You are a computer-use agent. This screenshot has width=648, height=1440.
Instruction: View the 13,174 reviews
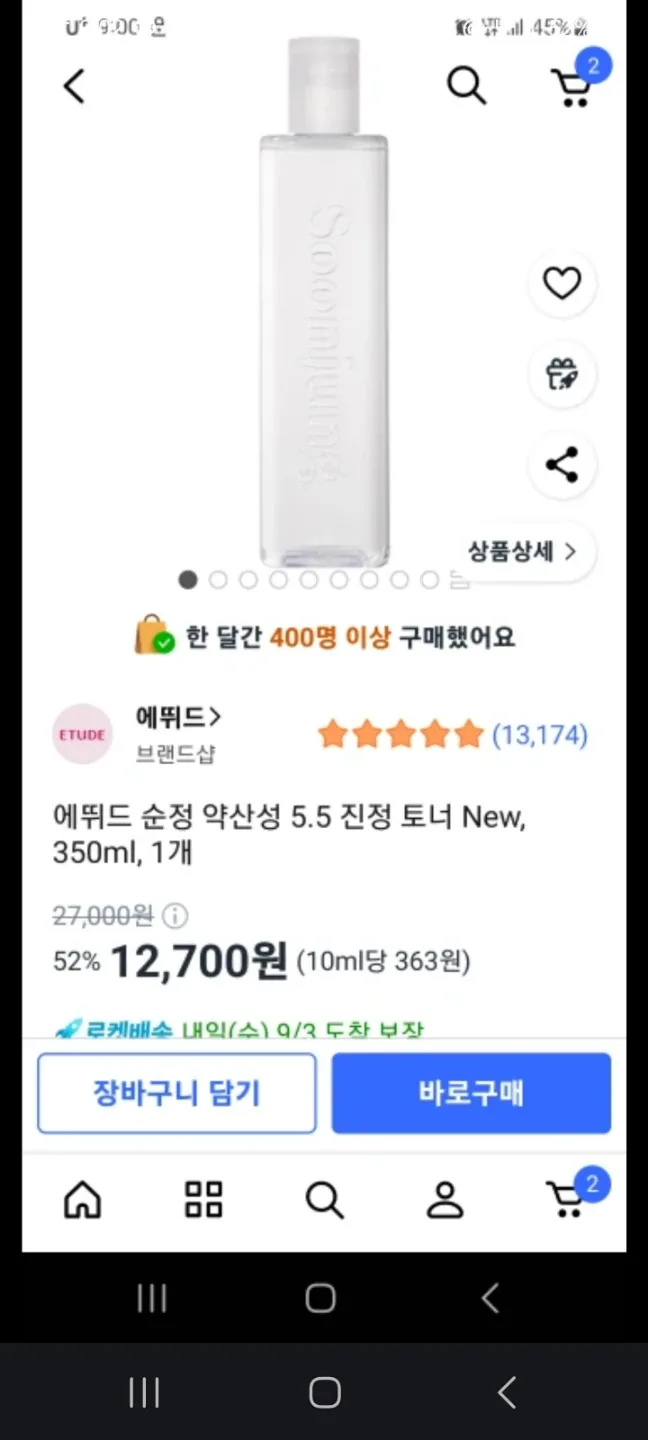coord(539,736)
